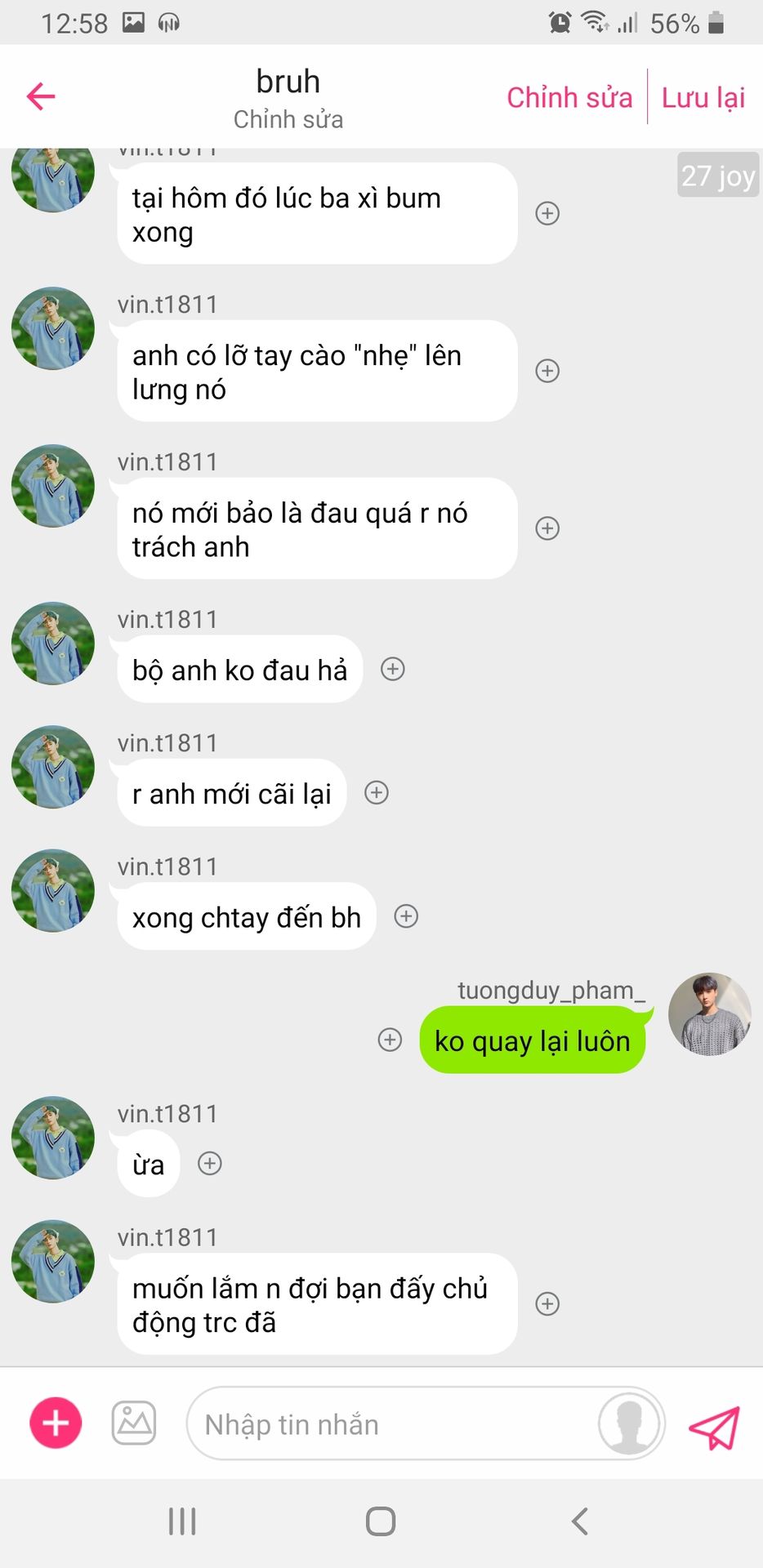This screenshot has height=1568, width=763.
Task: Tap plus icon next to "anh có lỡ tay cào"
Action: pos(547,371)
